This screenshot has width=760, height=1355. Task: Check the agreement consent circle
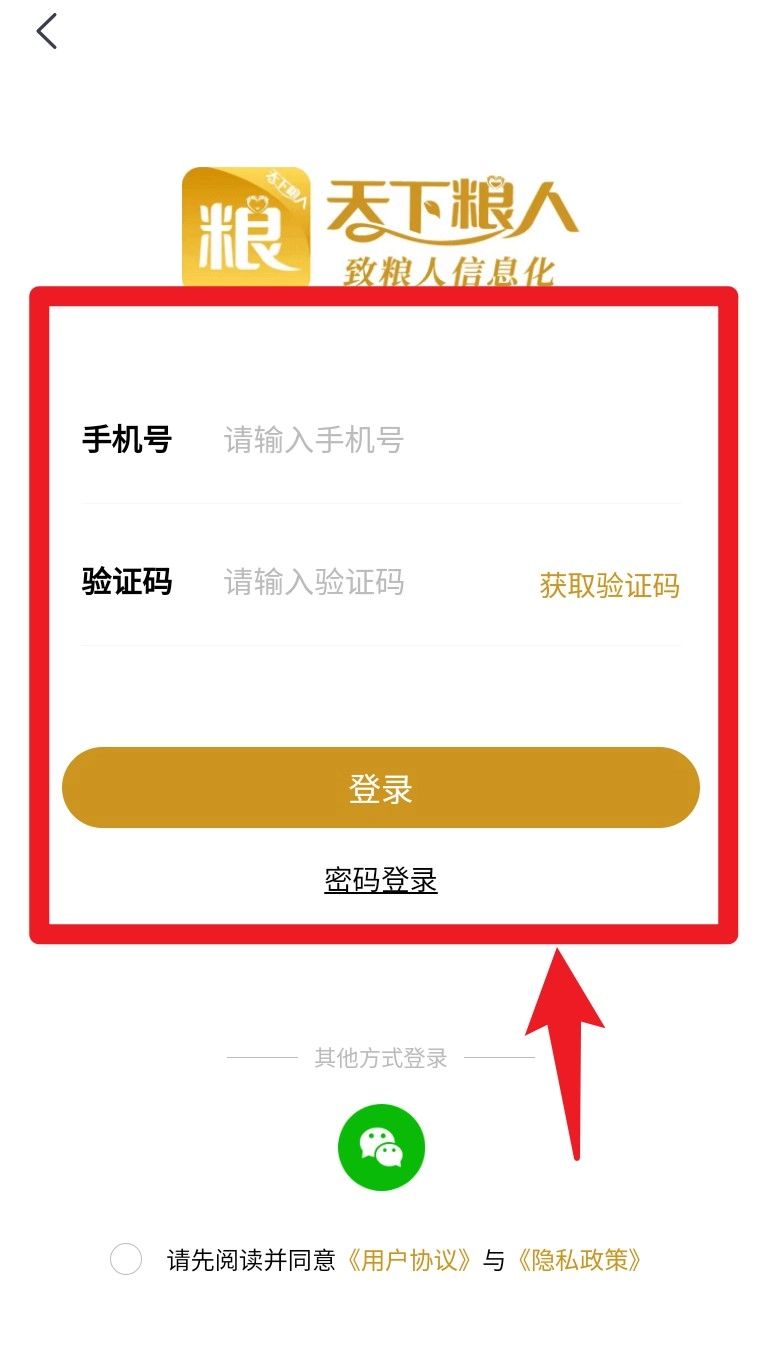[x=126, y=1259]
